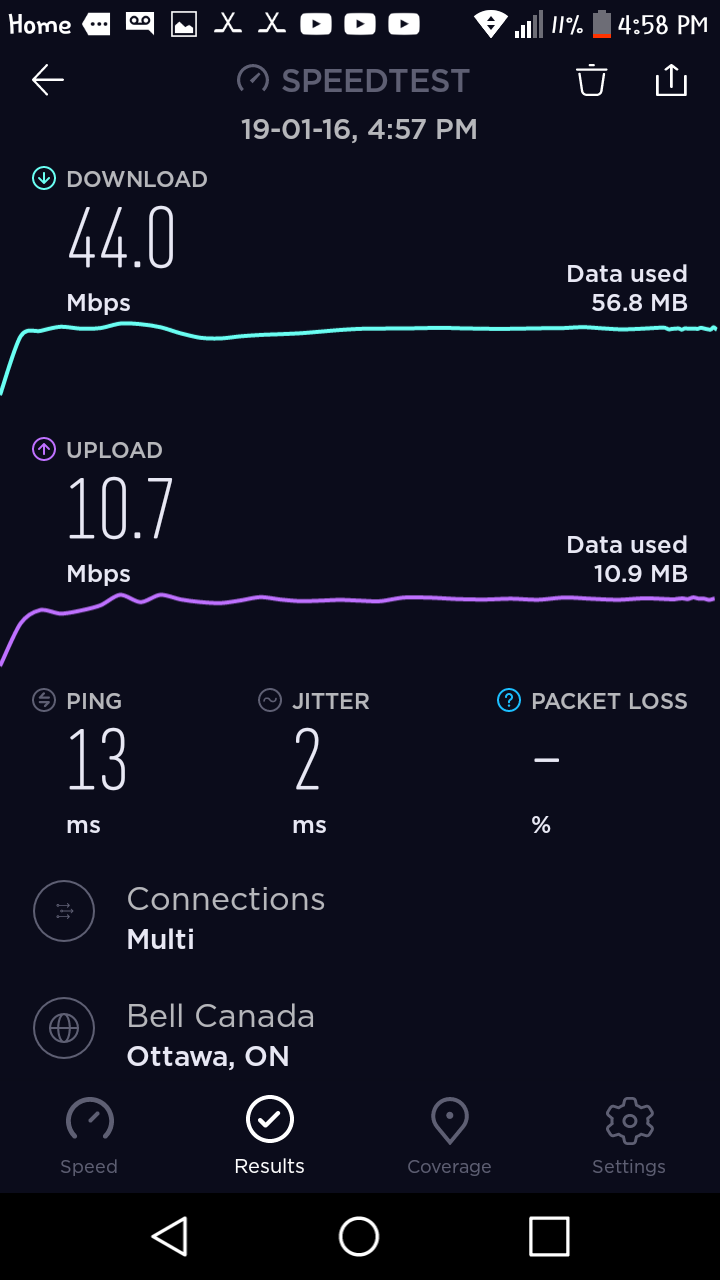
Task: Go back using the top-left arrow
Action: pos(47,81)
